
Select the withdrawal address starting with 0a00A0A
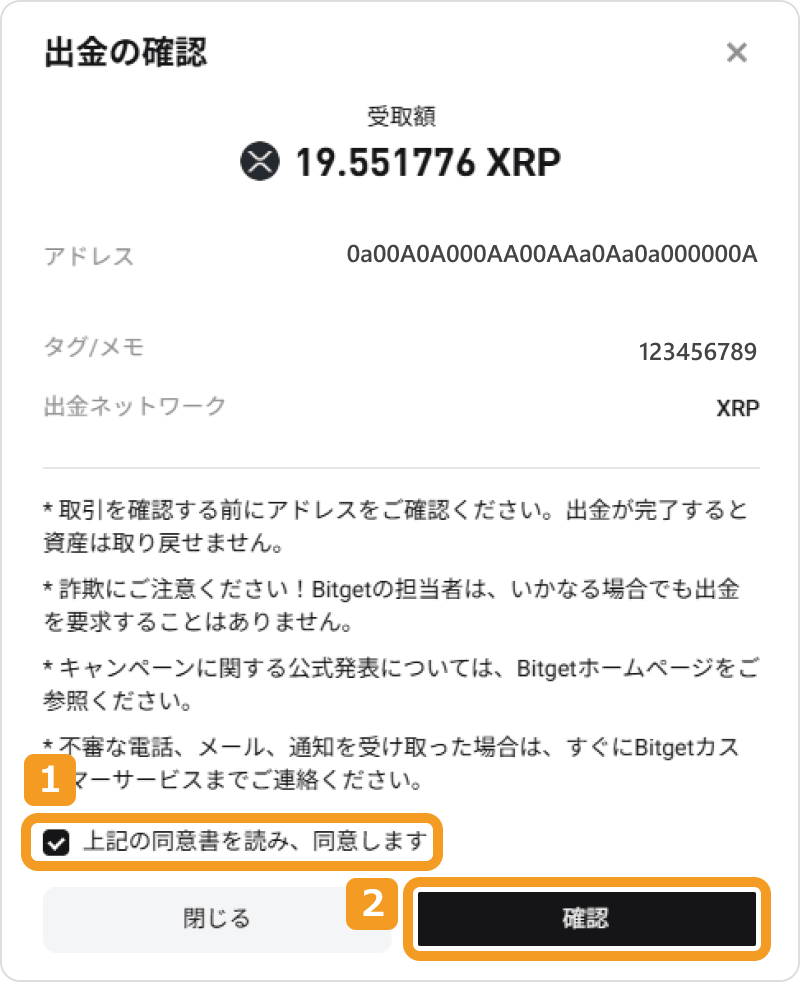[553, 255]
